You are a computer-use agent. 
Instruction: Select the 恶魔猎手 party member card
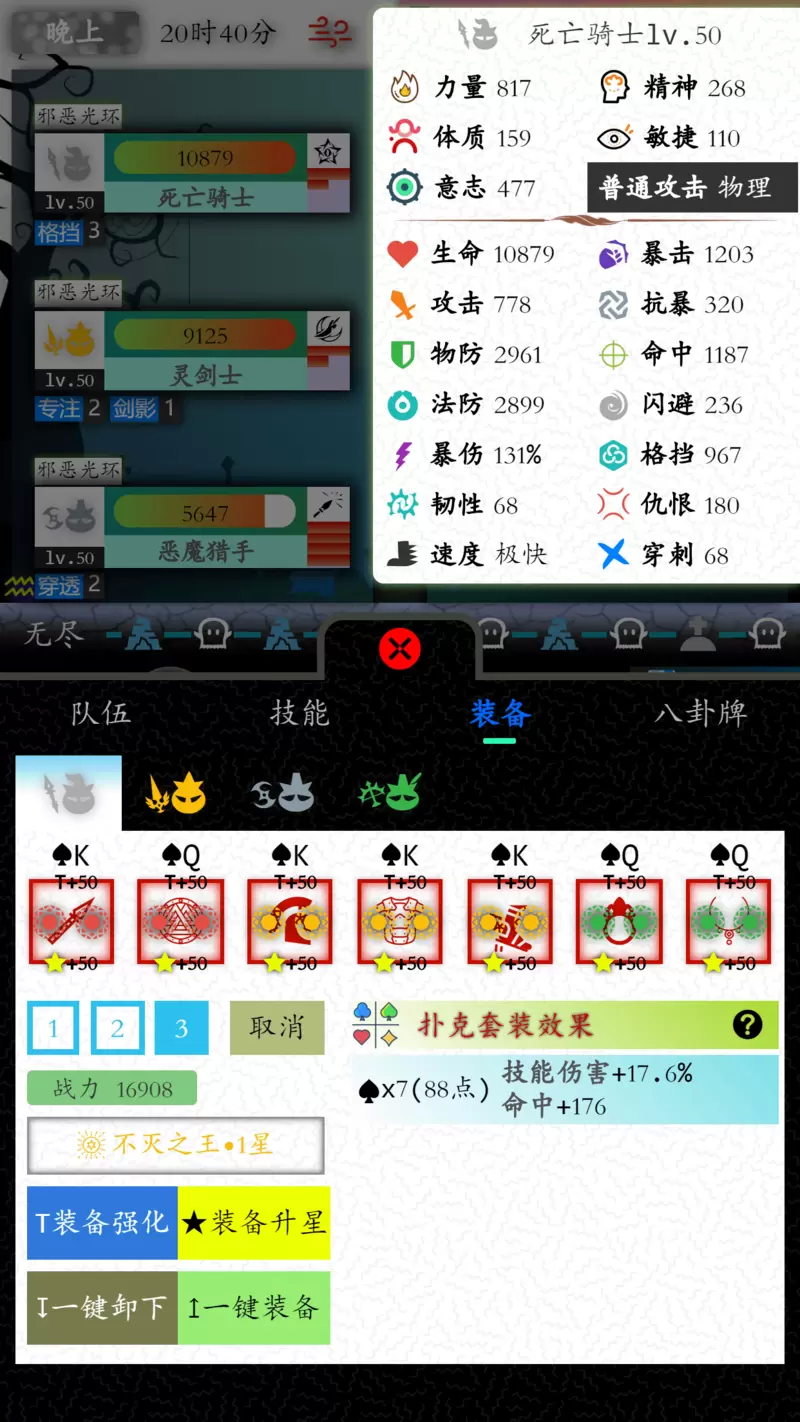coord(205,531)
